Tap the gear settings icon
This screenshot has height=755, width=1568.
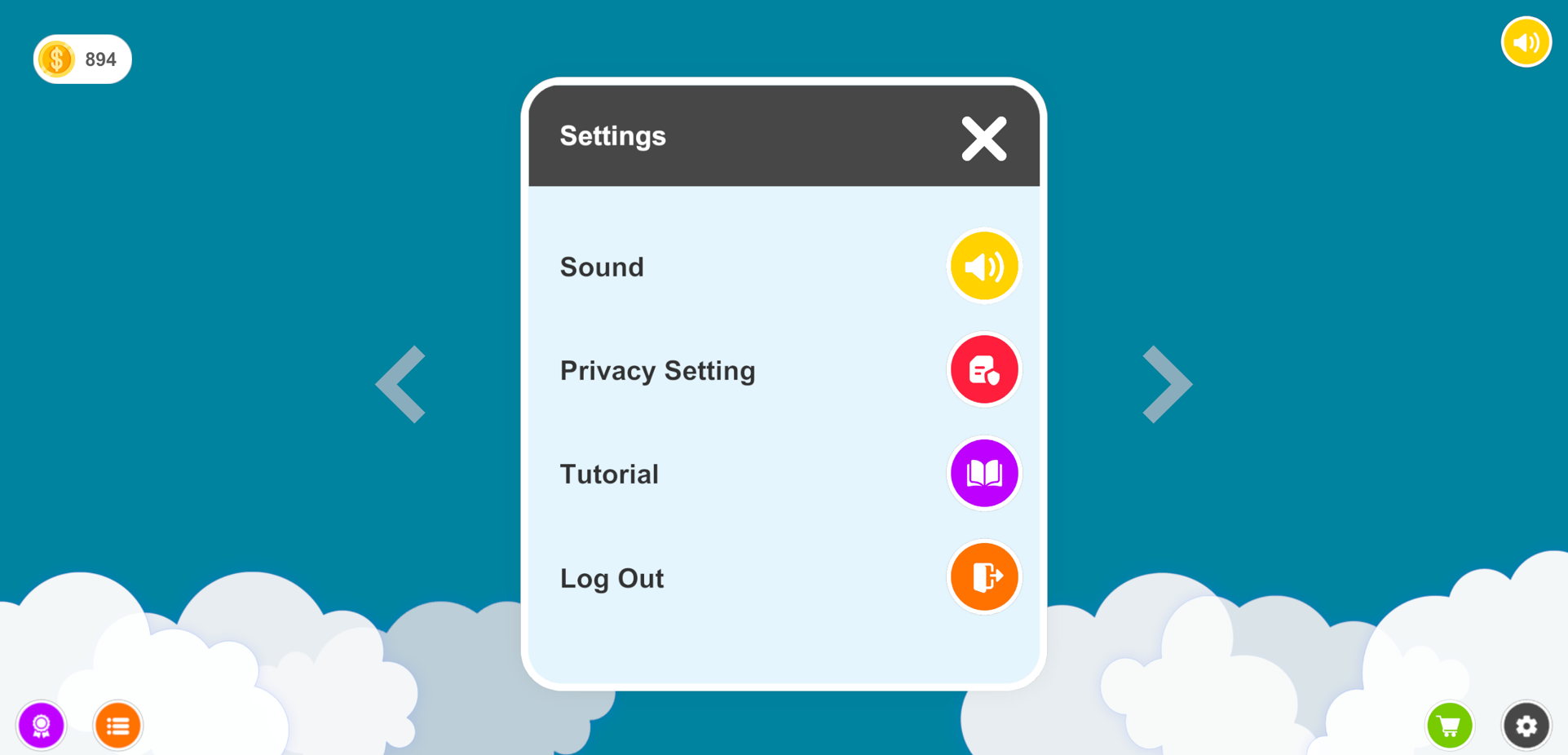[1526, 725]
